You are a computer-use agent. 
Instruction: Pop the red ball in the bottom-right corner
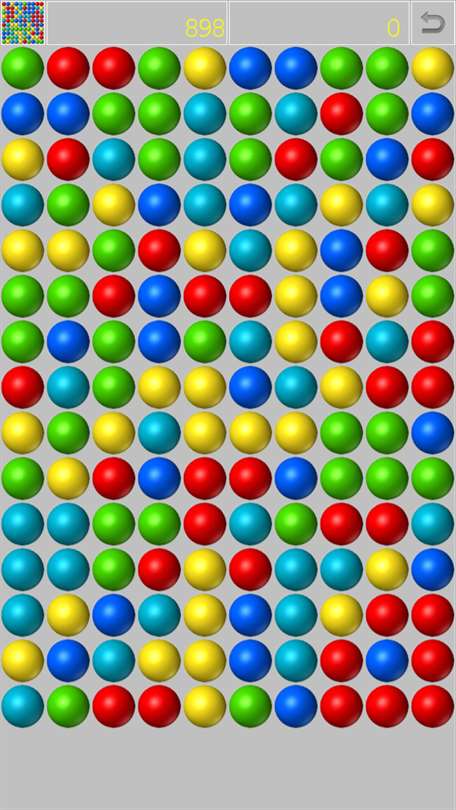click(x=433, y=706)
